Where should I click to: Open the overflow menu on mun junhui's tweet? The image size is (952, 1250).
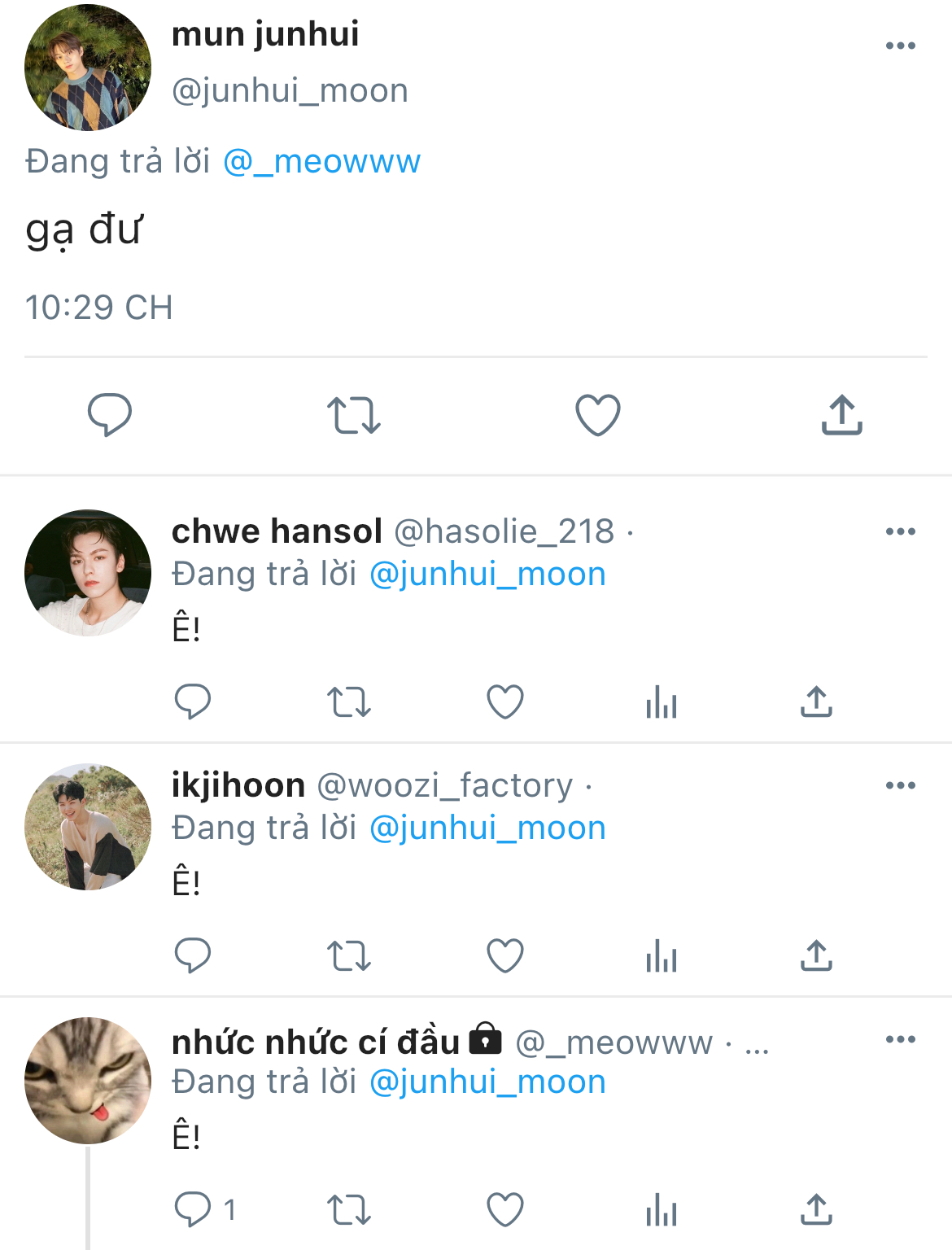[x=901, y=46]
